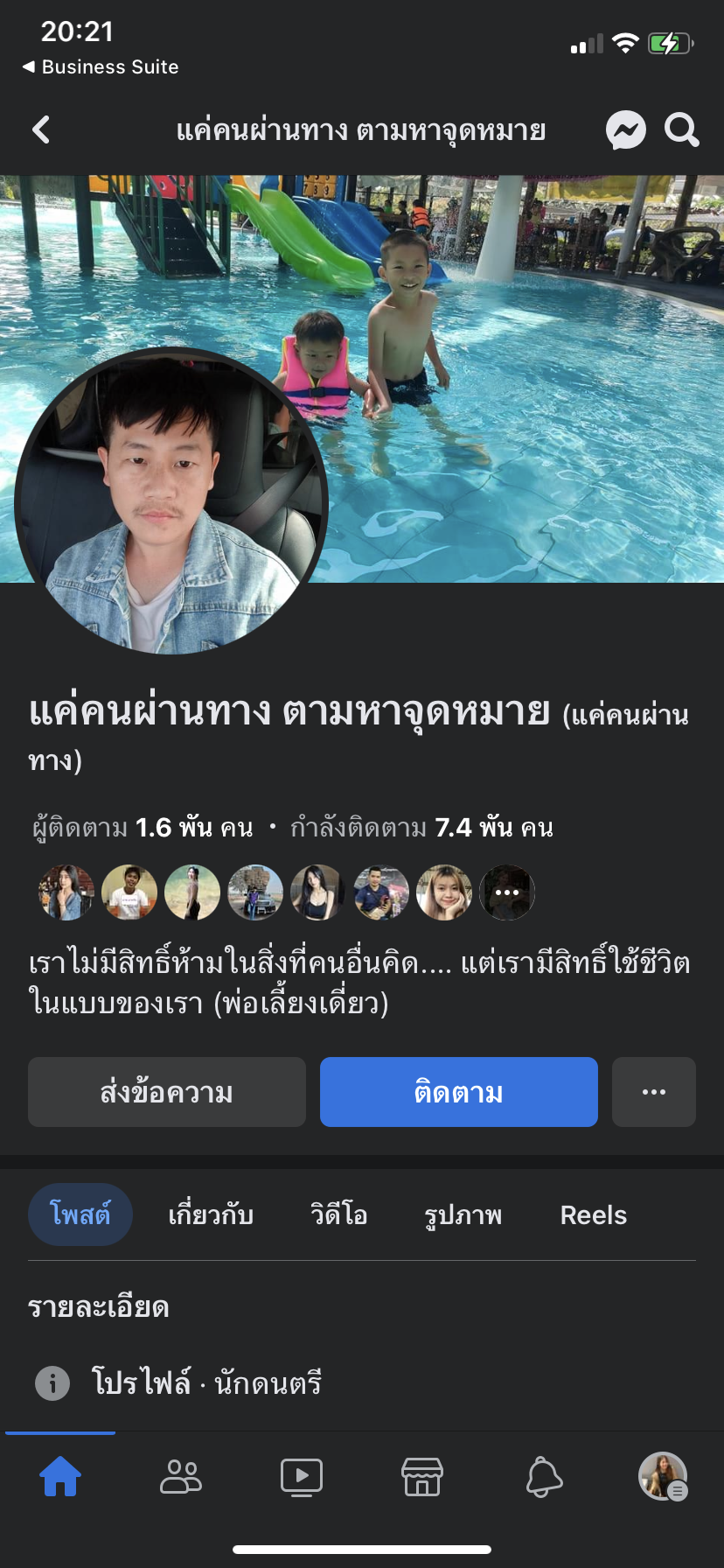Screen dimensions: 724x1568
Task: Open the Video tab in bottom bar
Action: pos(302,1477)
